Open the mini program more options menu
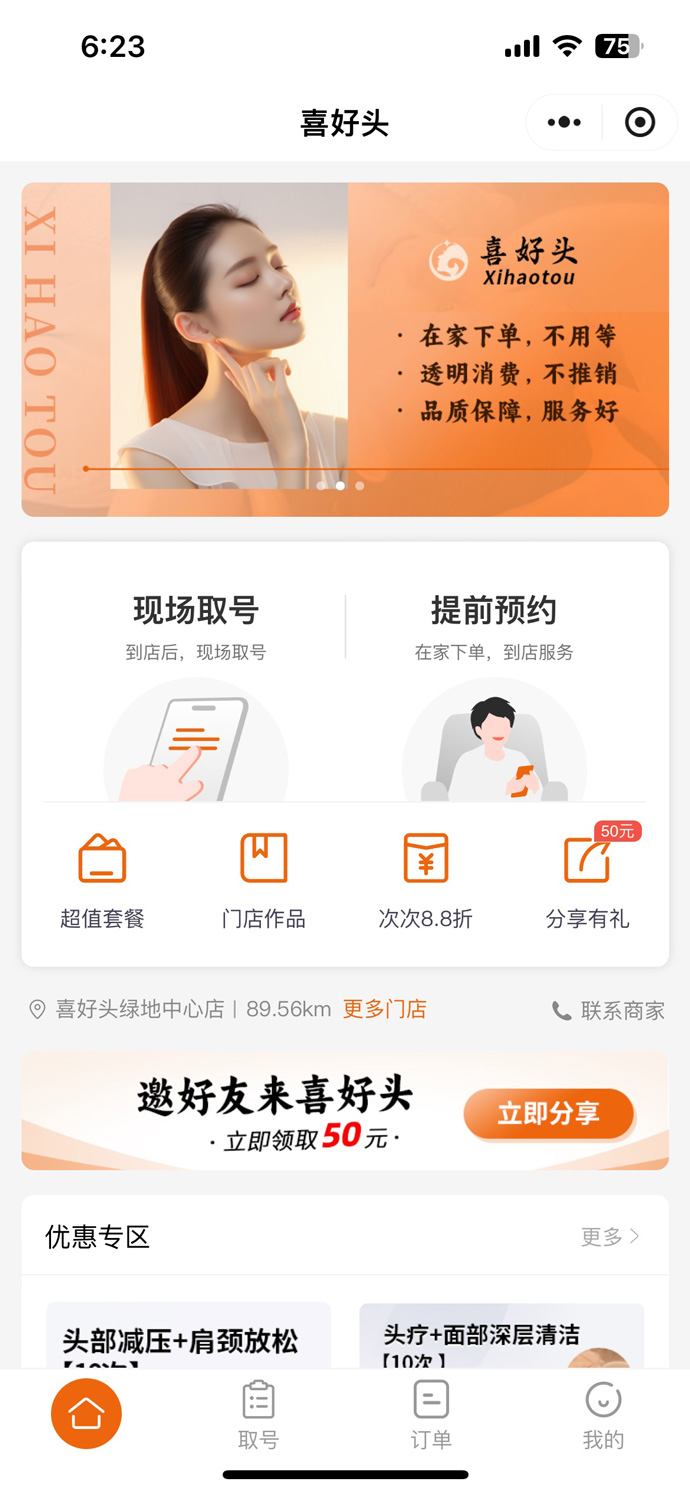690x1493 pixels. click(564, 122)
